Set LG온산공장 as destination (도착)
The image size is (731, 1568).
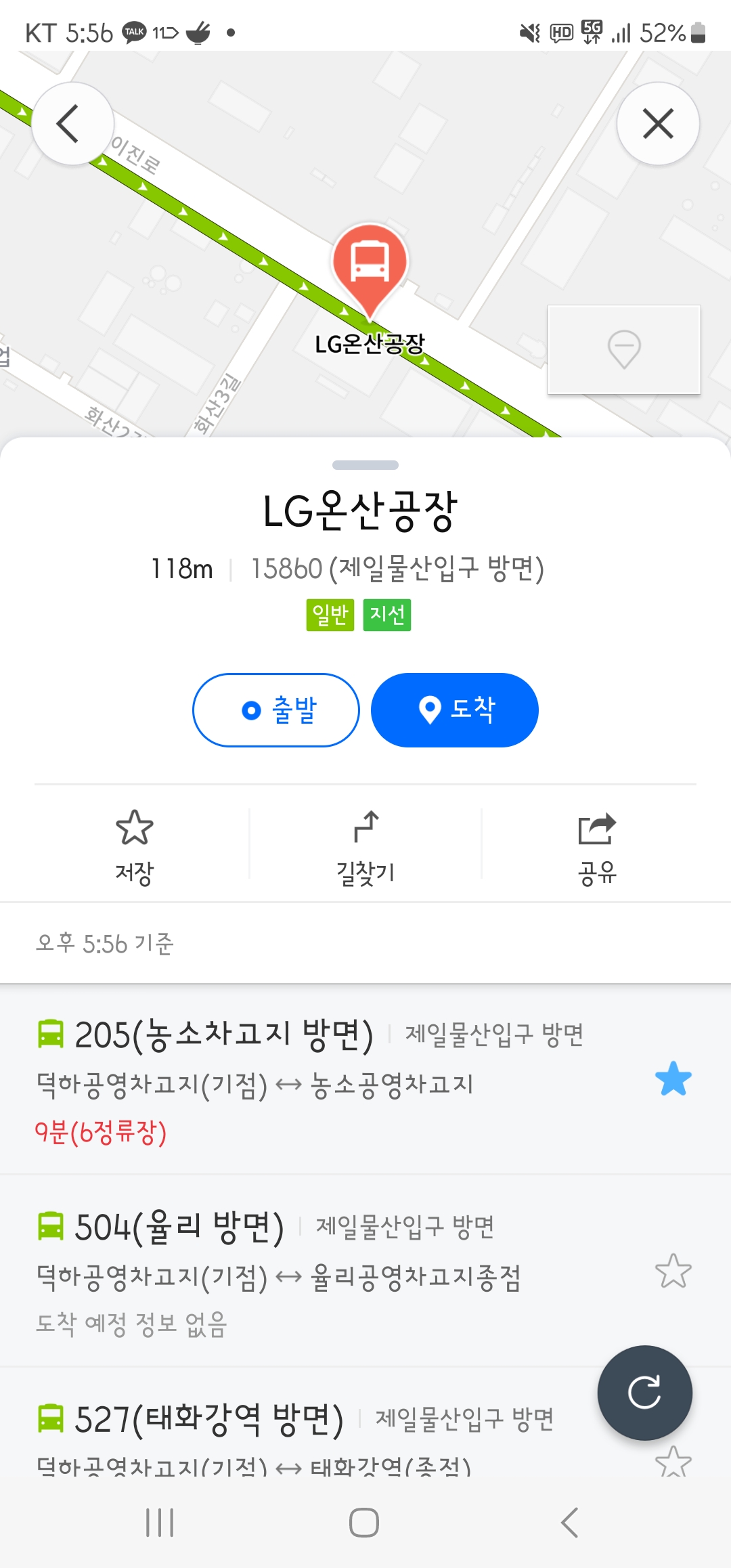(455, 710)
